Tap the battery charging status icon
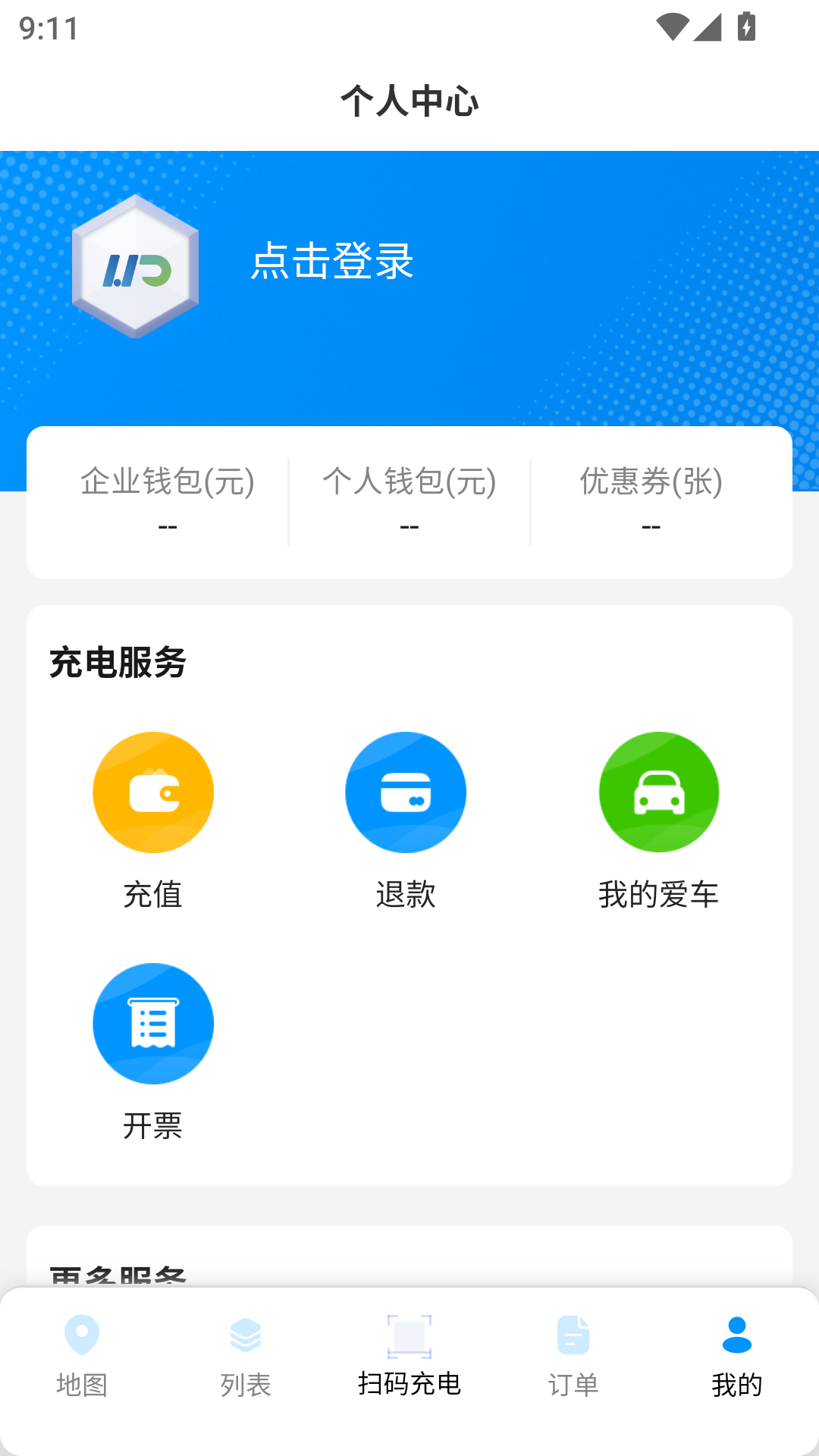The height and width of the screenshot is (1456, 819). (748, 25)
